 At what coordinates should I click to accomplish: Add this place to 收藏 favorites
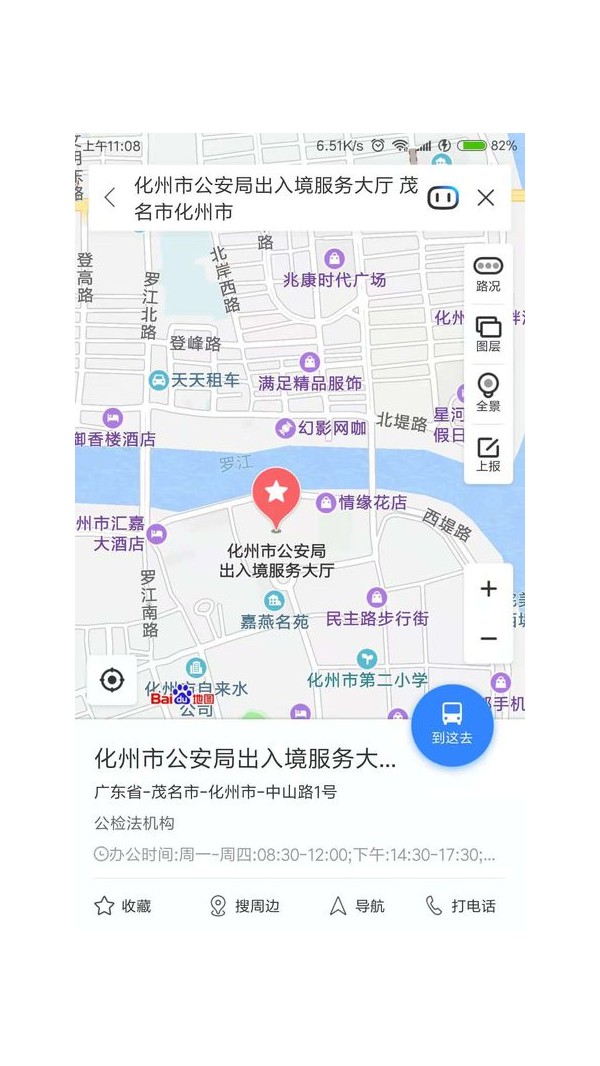coord(122,906)
